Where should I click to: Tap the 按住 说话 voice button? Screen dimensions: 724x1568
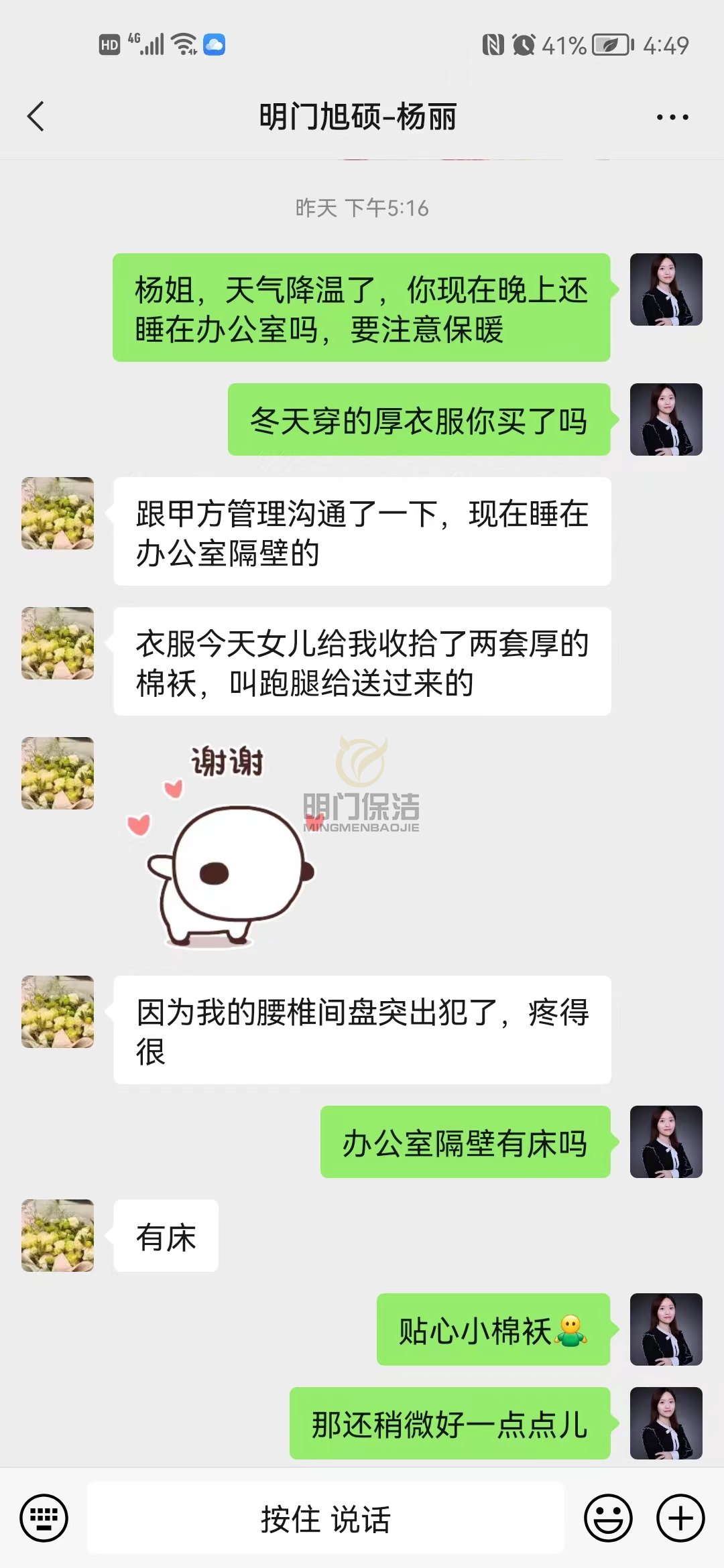click(326, 1518)
